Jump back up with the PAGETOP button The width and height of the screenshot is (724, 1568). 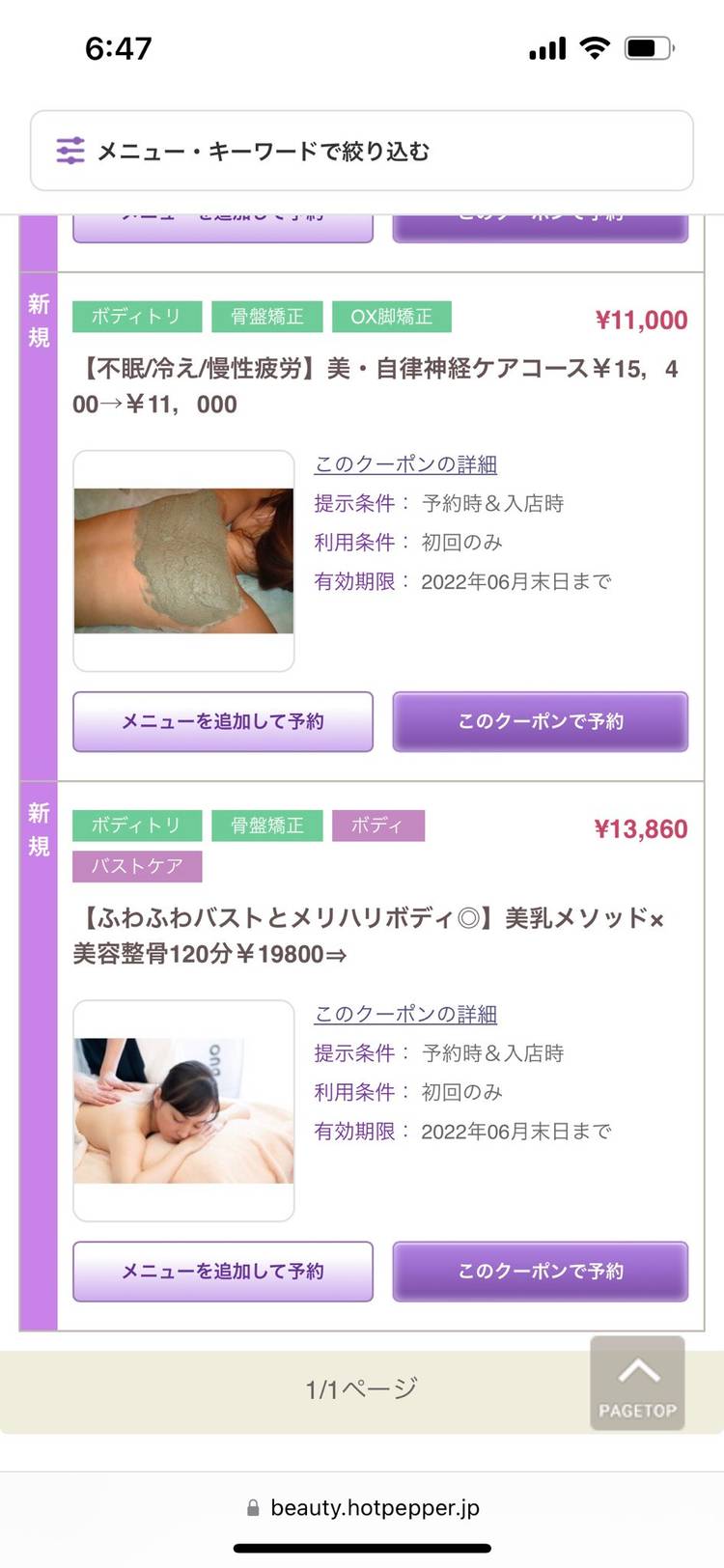637,1383
